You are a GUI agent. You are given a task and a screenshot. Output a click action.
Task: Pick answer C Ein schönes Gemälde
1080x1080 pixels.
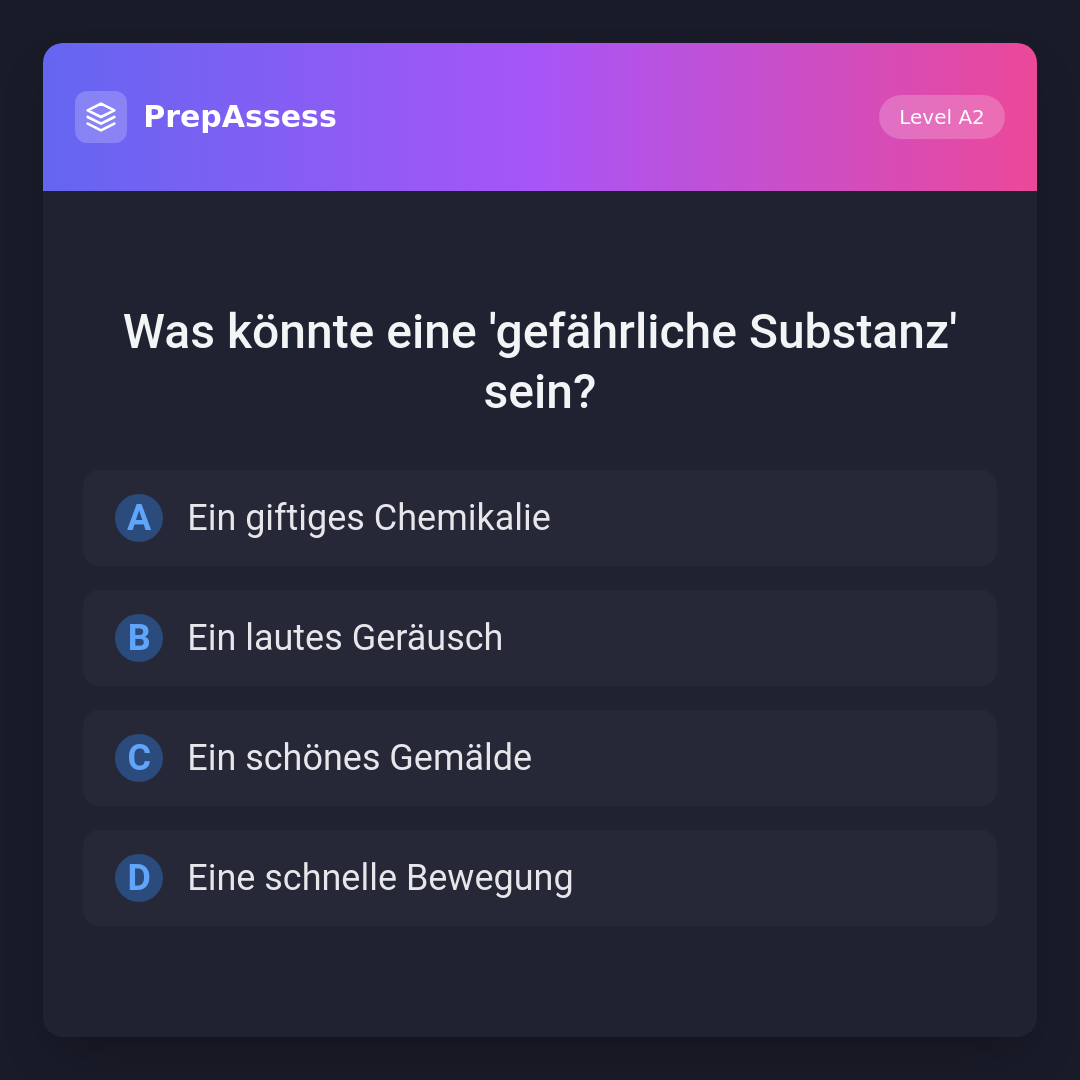point(540,758)
